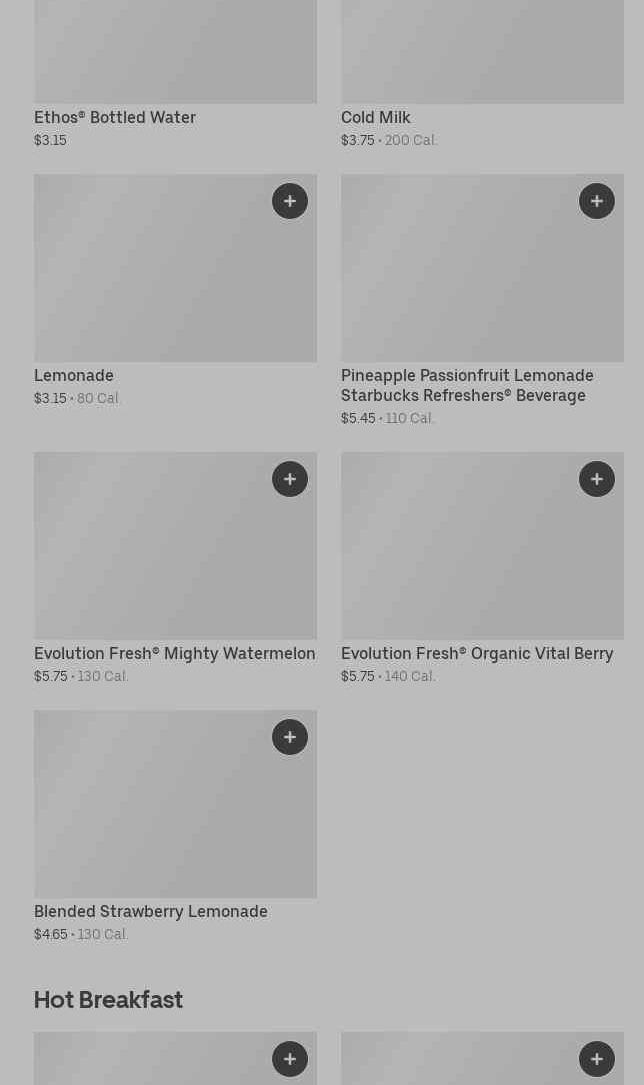The height and width of the screenshot is (1085, 644).
Task: Add Evolution Fresh Mighty Watermelon to order
Action: (290, 479)
